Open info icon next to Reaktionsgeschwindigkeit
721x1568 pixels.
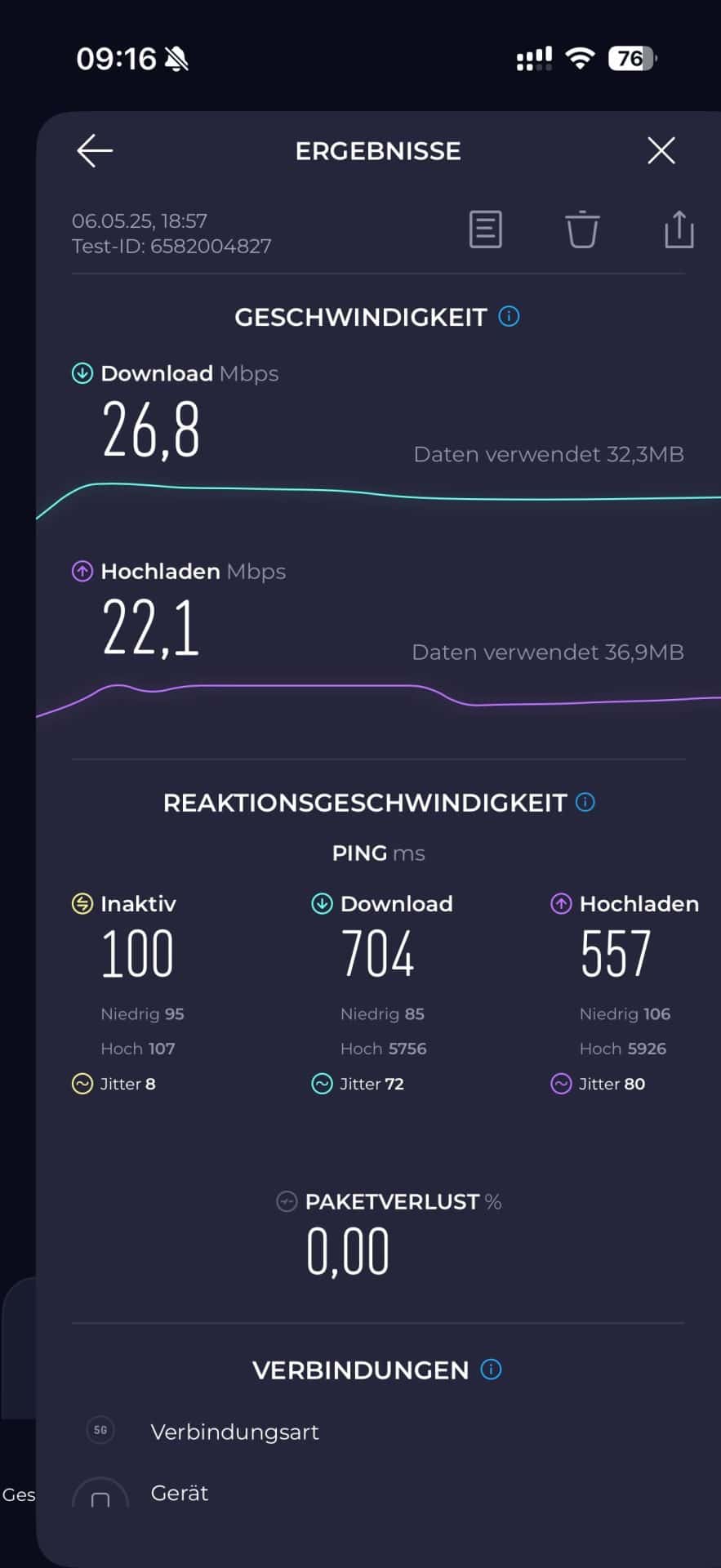pos(585,802)
